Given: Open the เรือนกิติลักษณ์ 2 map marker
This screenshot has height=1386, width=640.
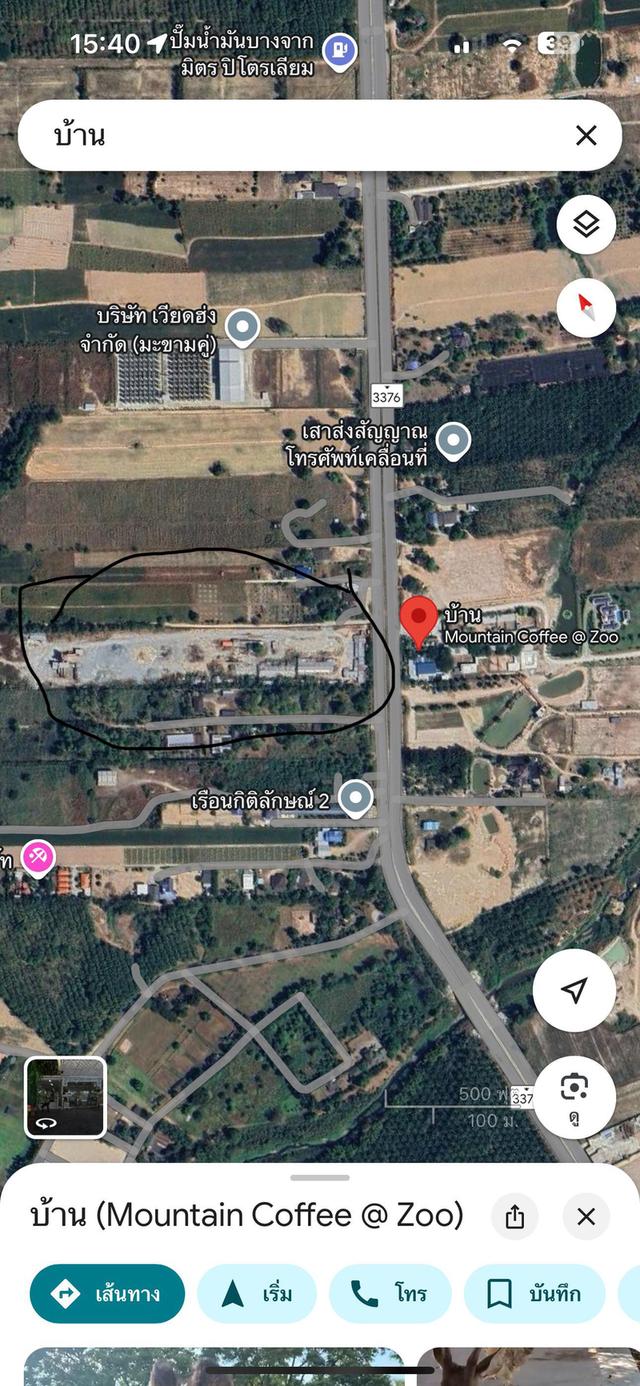Looking at the screenshot, I should point(355,799).
